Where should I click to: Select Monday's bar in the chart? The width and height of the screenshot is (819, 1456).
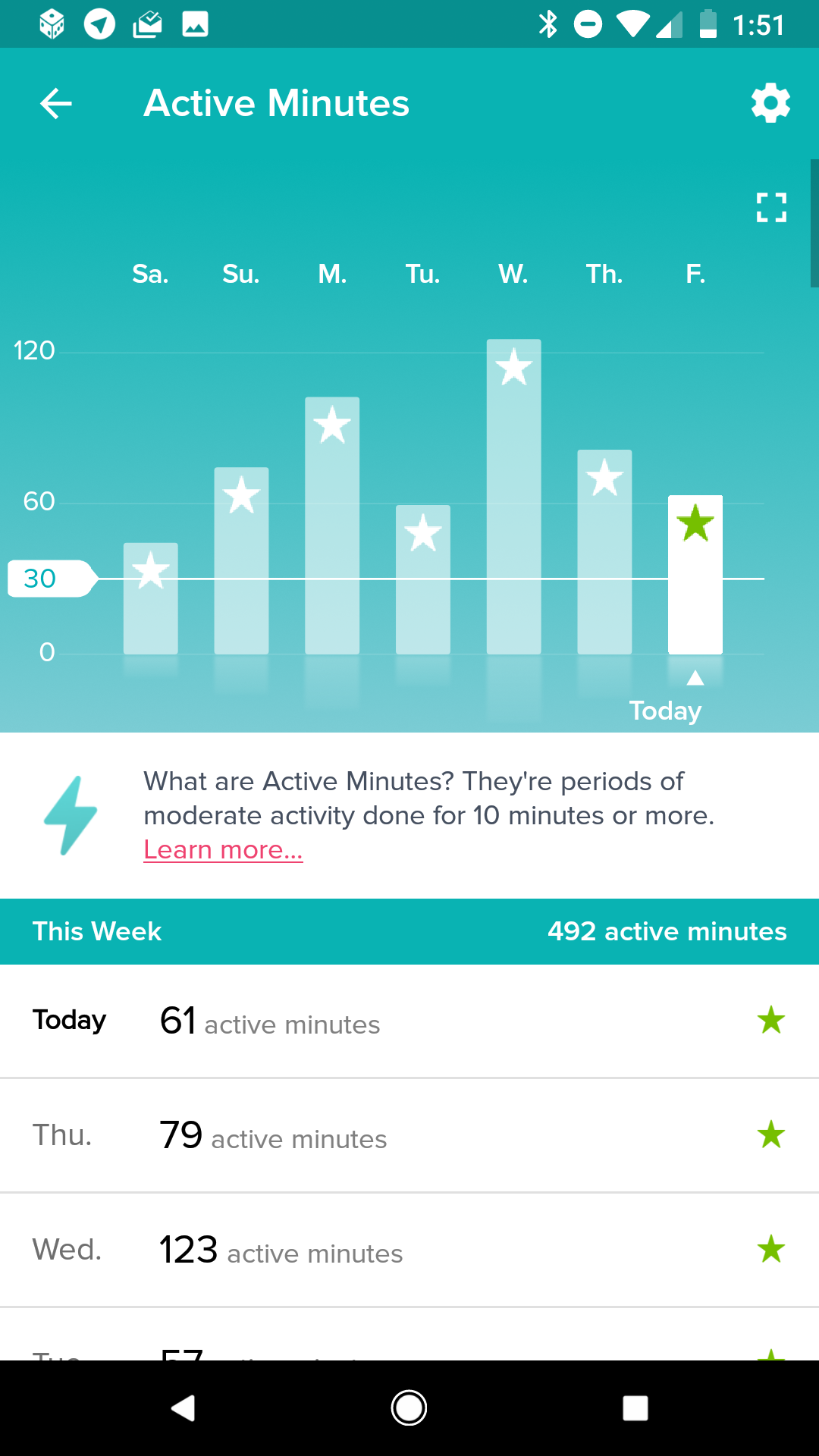[x=332, y=526]
